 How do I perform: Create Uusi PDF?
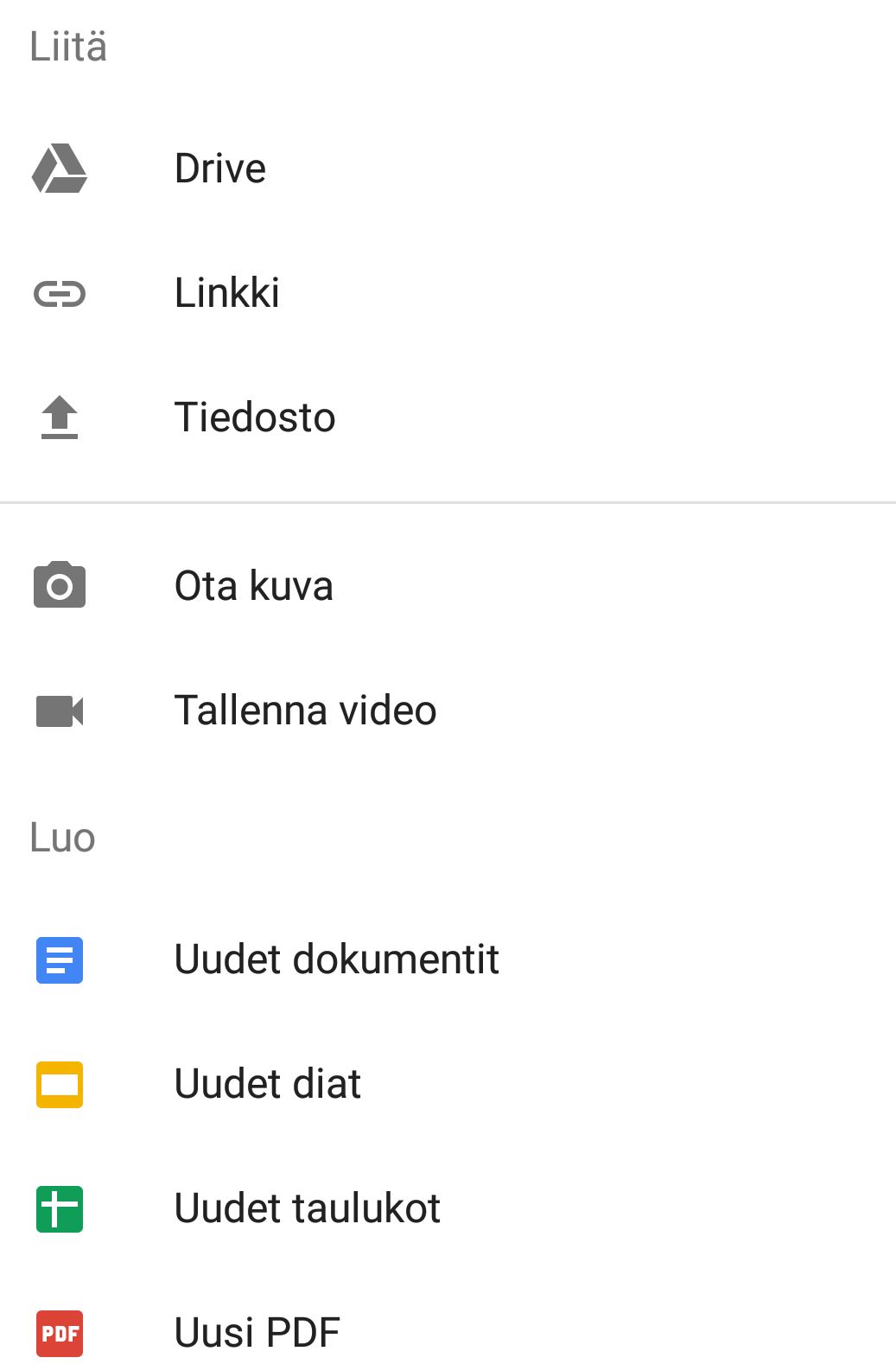tap(257, 1333)
